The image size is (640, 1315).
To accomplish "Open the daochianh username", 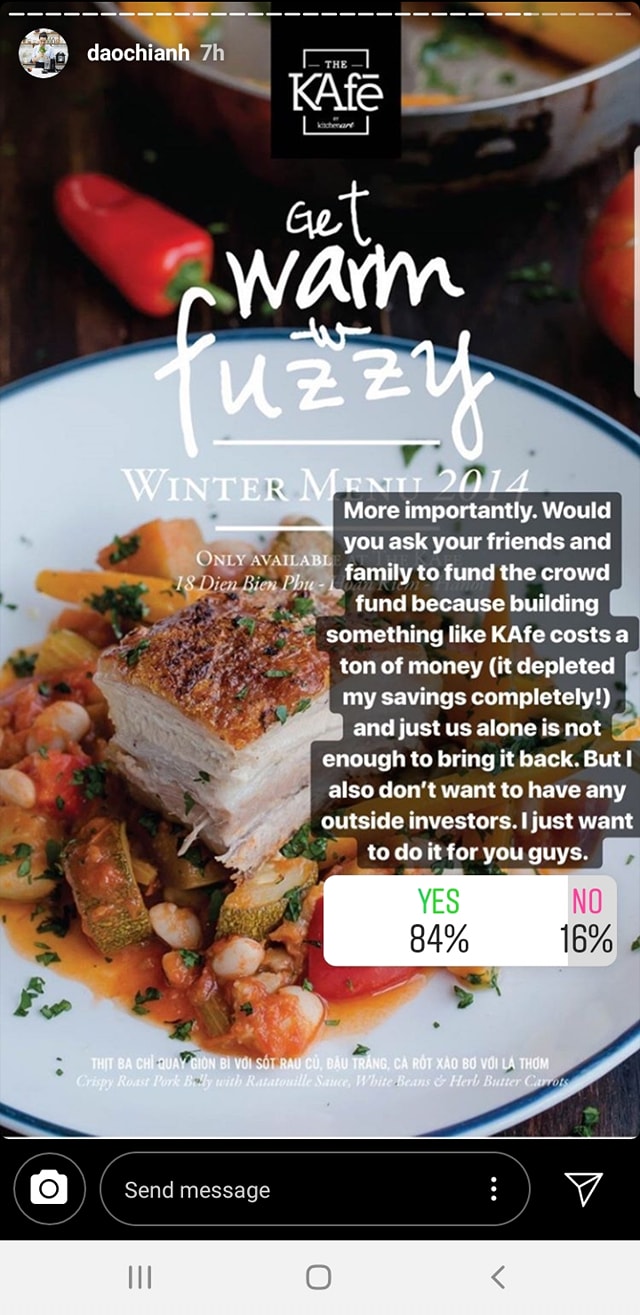I will point(137,53).
